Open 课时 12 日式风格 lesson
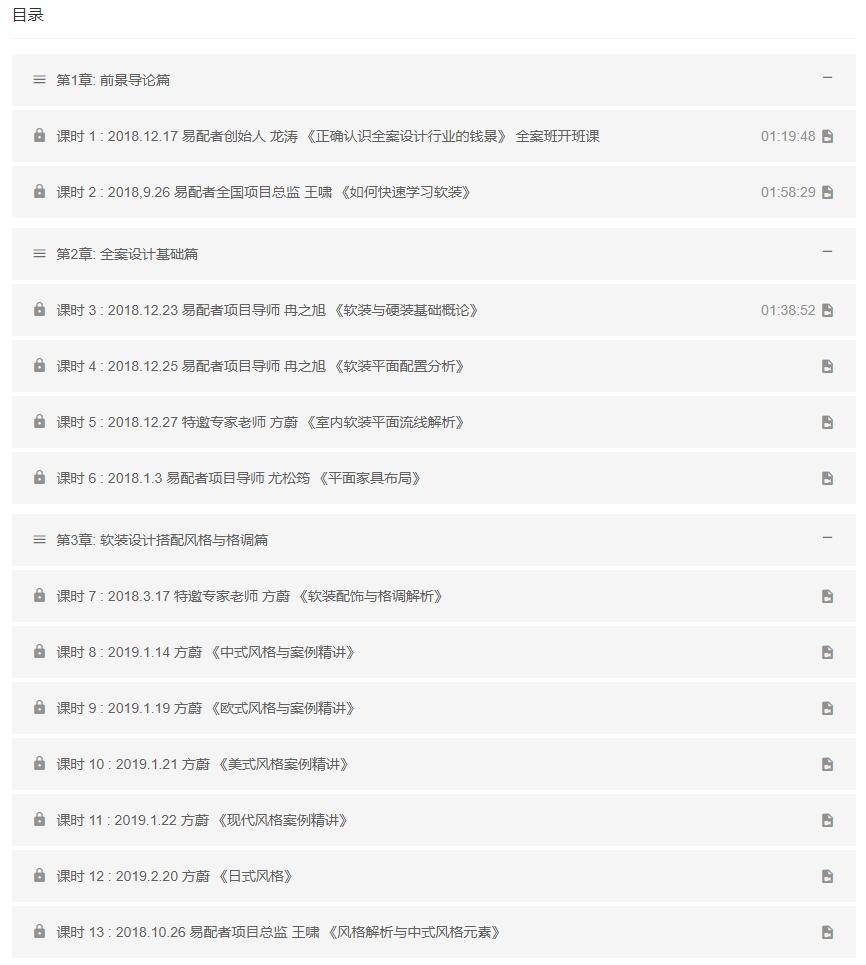Viewport: 866px width, 965px height. [x=174, y=876]
